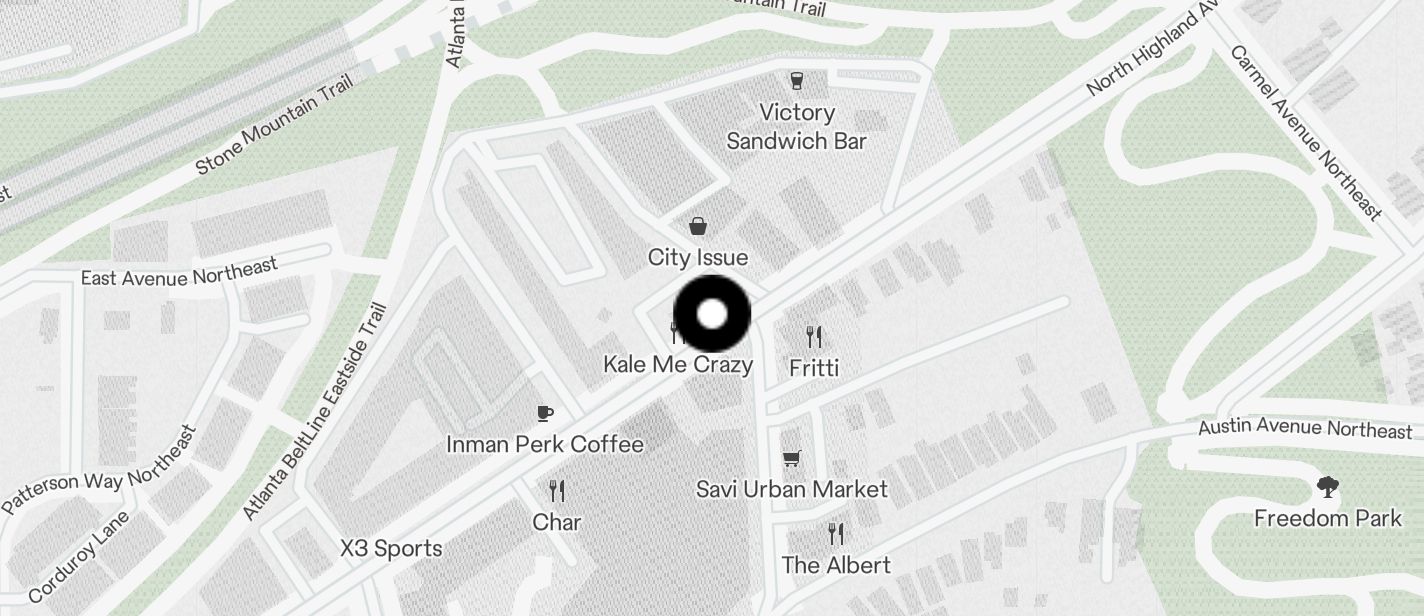Tap the Fritti restaurant marker

tap(814, 337)
